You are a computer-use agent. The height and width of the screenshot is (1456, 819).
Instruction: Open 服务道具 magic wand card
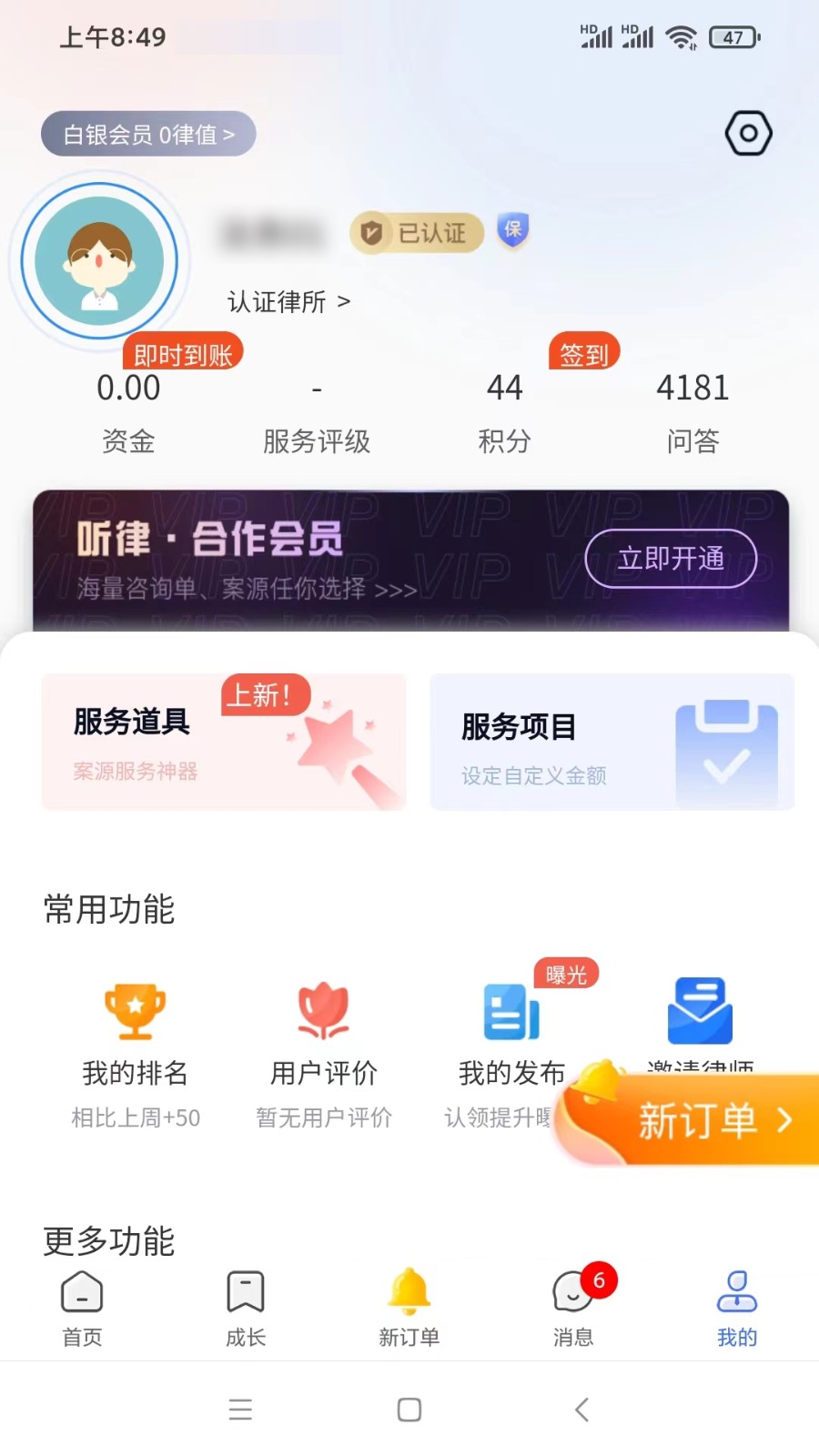coord(223,742)
